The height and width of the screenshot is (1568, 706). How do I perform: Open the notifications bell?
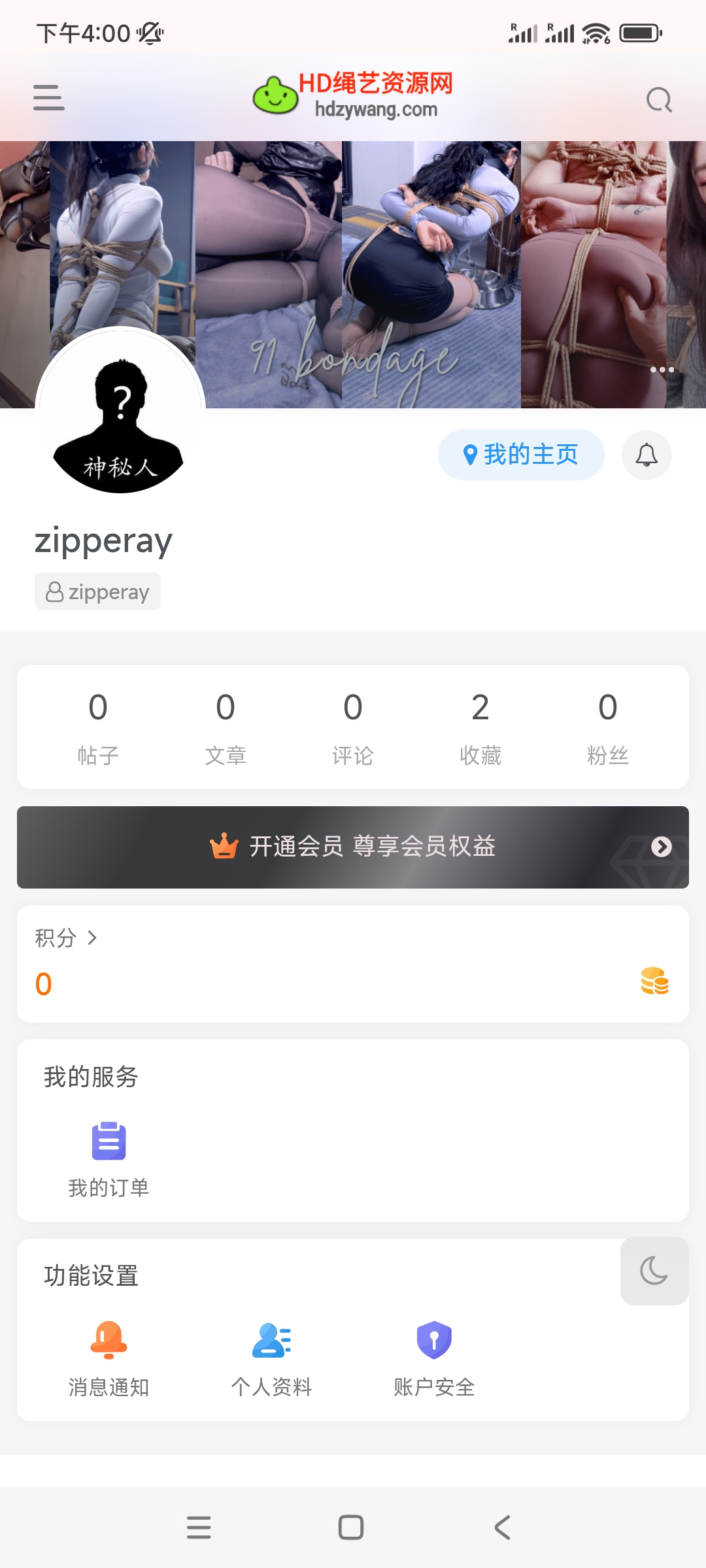coord(647,455)
